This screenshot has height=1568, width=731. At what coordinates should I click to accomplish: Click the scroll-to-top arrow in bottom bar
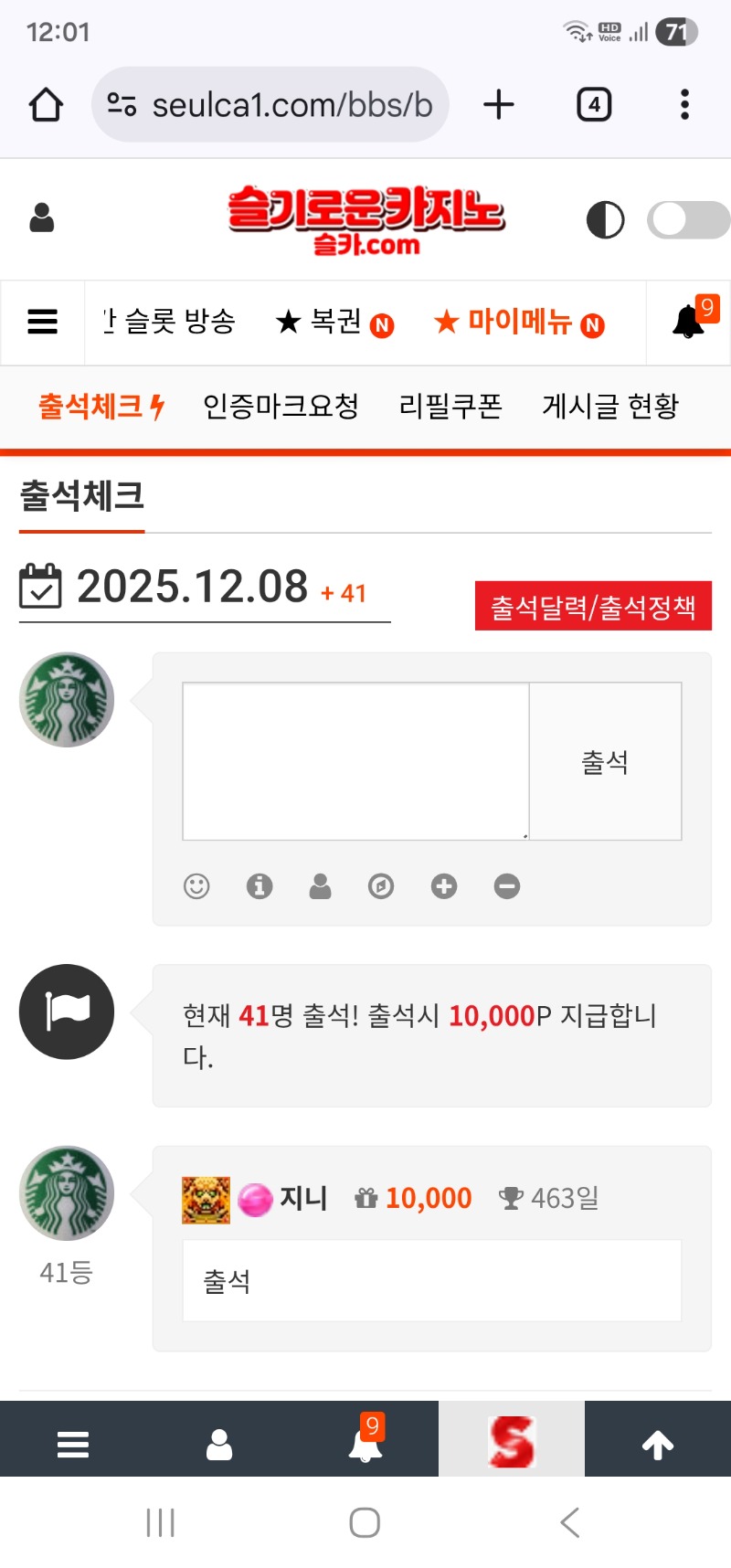tap(657, 1438)
